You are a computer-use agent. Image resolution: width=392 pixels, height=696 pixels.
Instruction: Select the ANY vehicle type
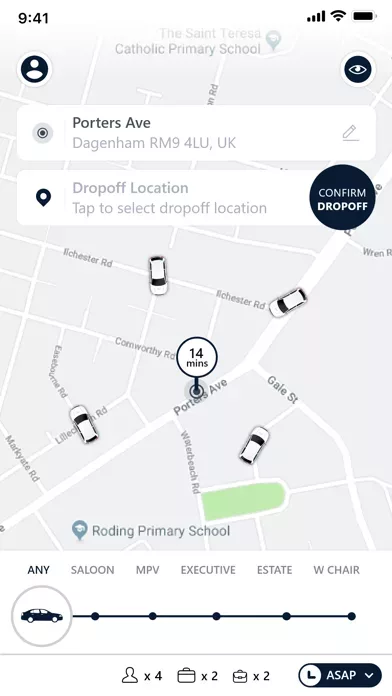pos(39,570)
